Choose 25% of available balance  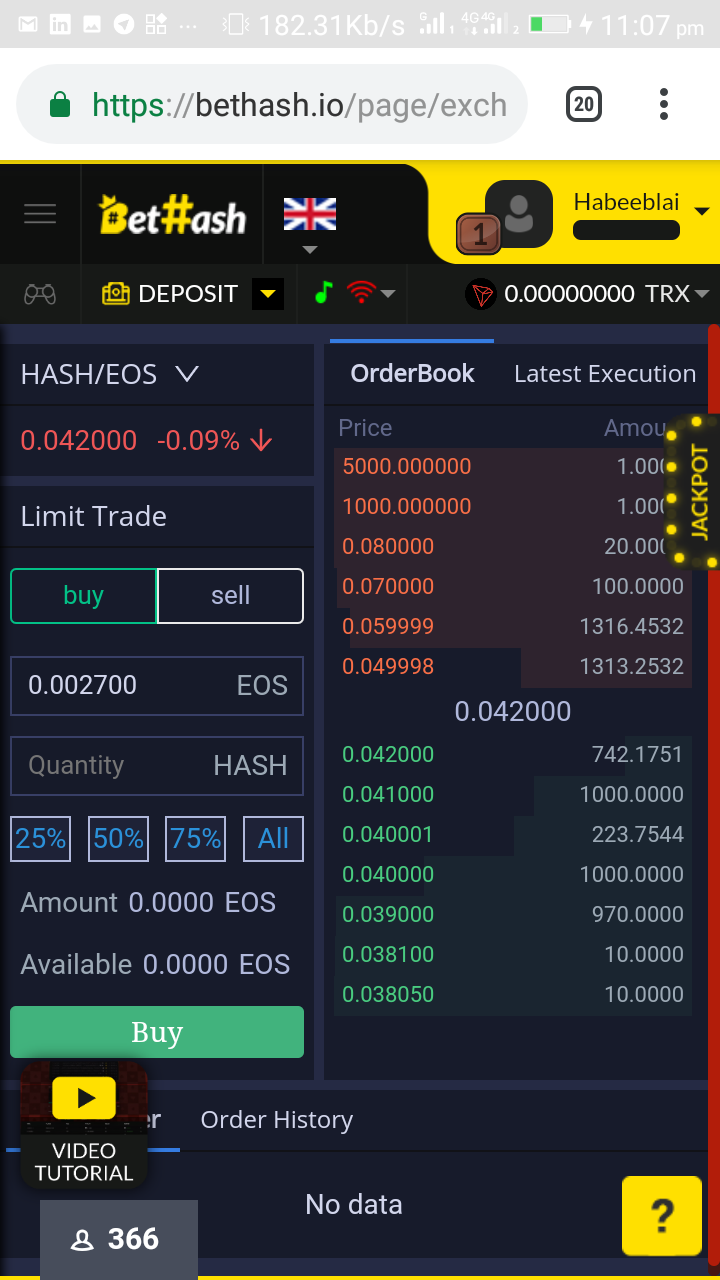tap(41, 838)
